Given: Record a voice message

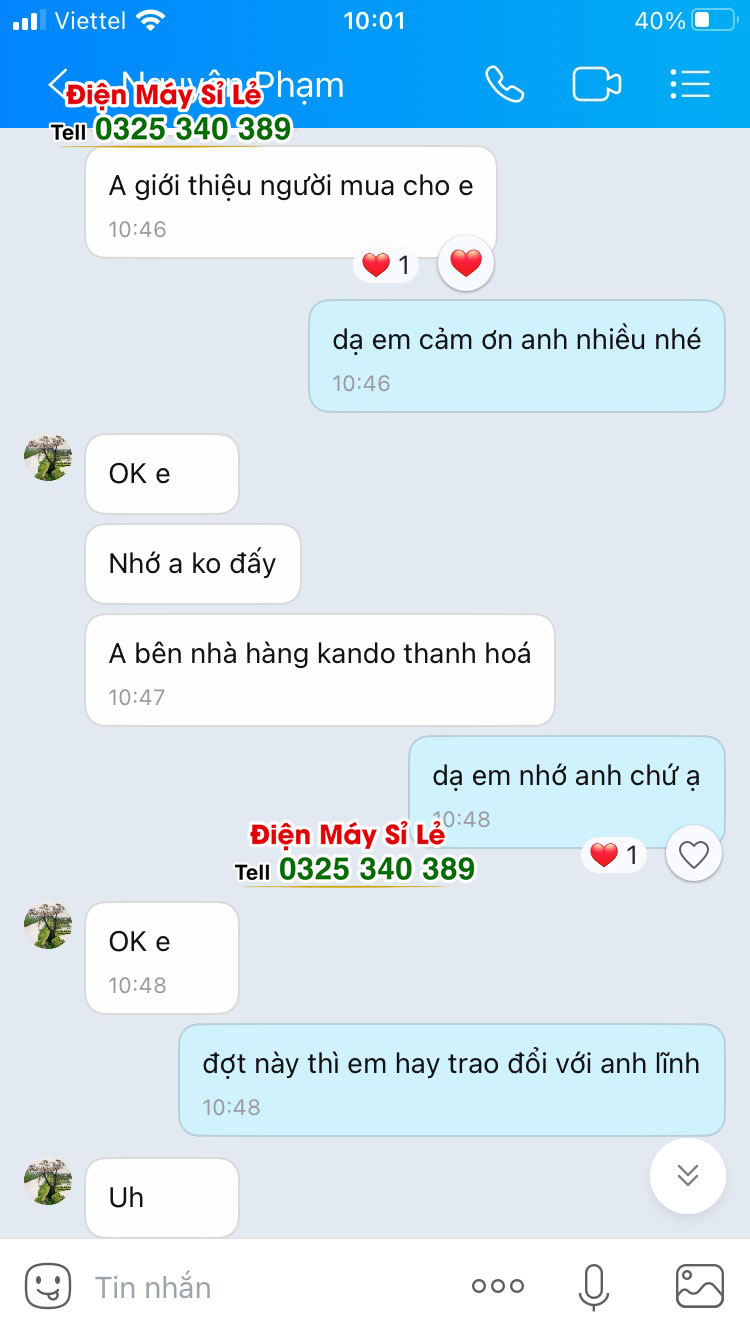Looking at the screenshot, I should pos(594,1287).
